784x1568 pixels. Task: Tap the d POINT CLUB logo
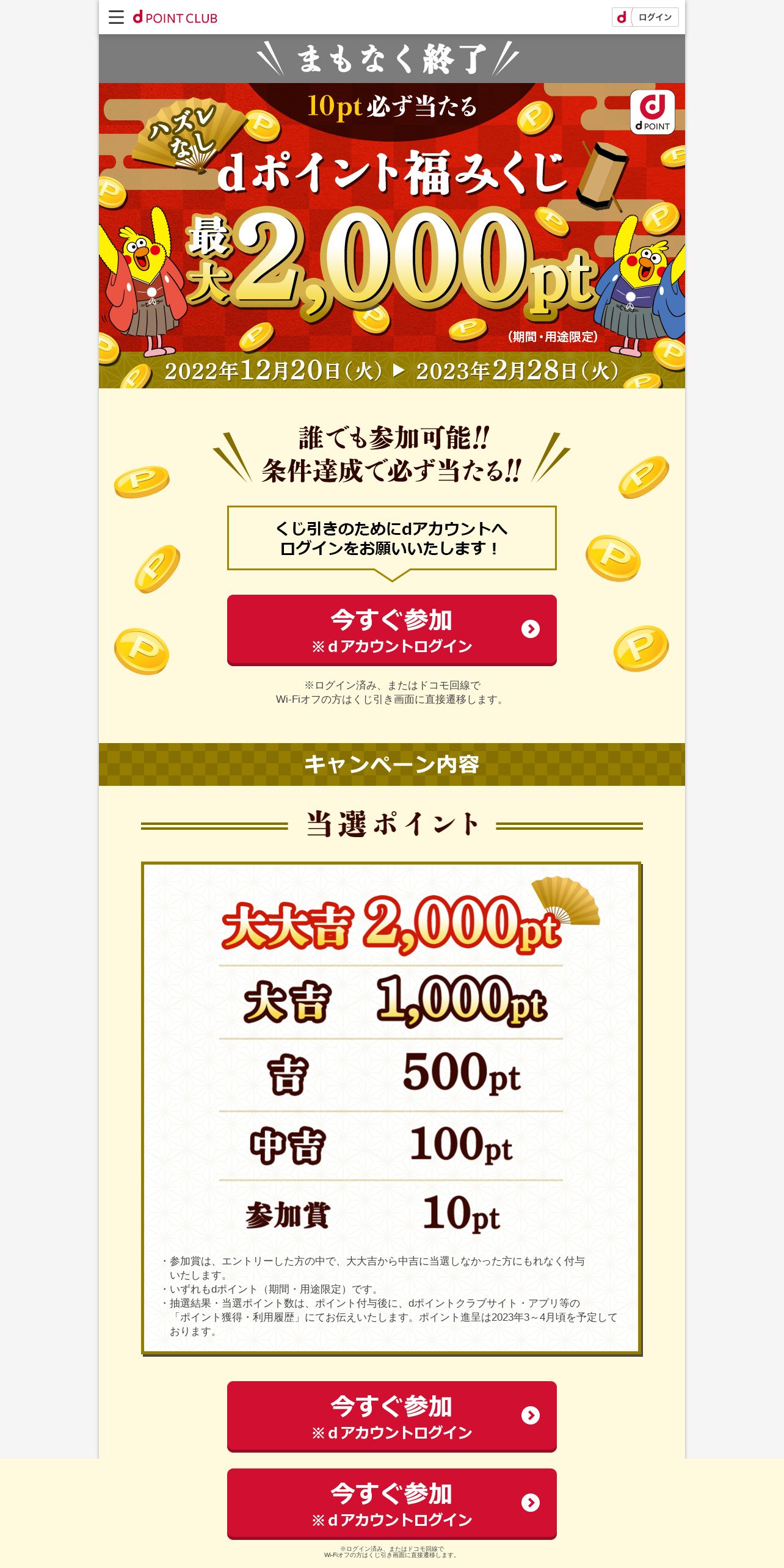(175, 18)
